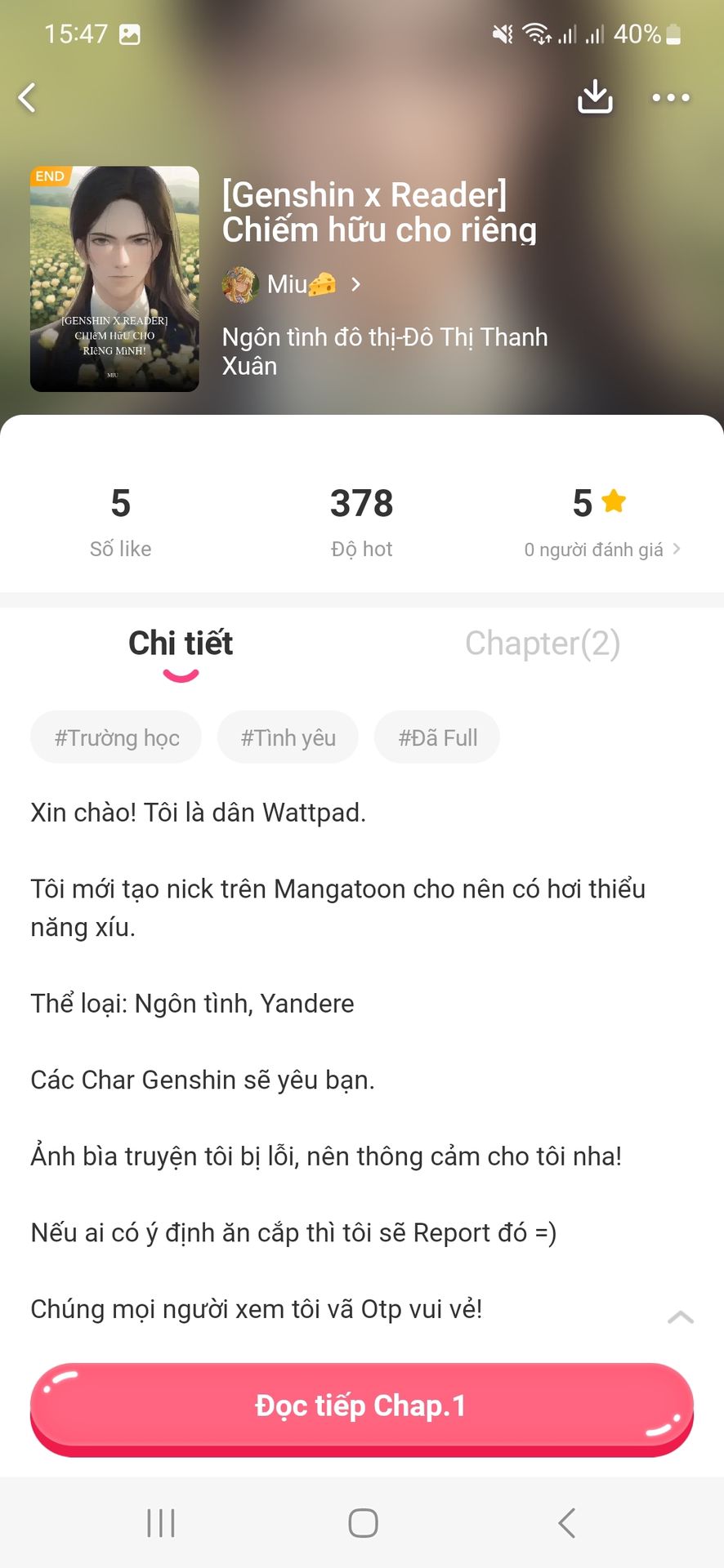
Task: Open the story cover image
Action: click(114, 278)
